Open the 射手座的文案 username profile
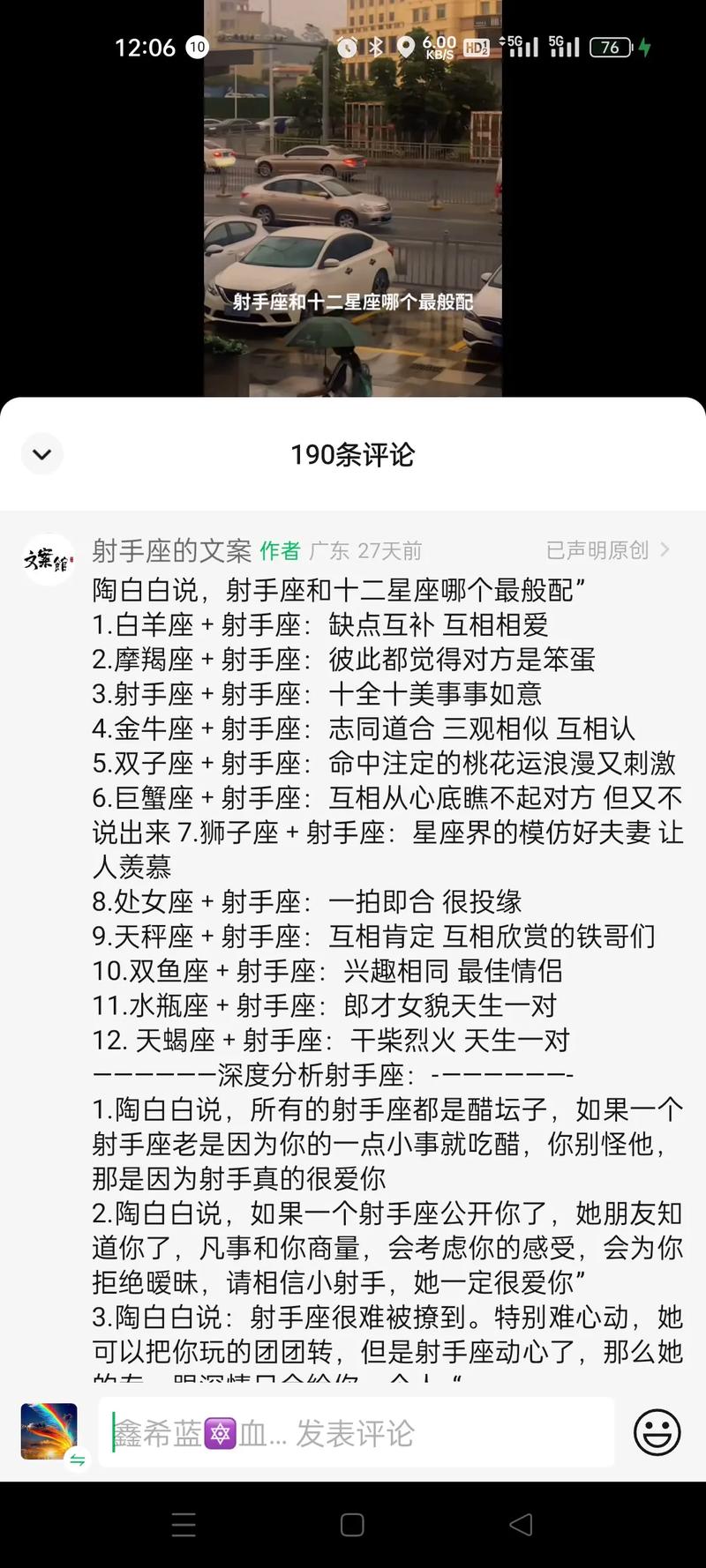The image size is (706, 1568). pyautogui.click(x=171, y=550)
